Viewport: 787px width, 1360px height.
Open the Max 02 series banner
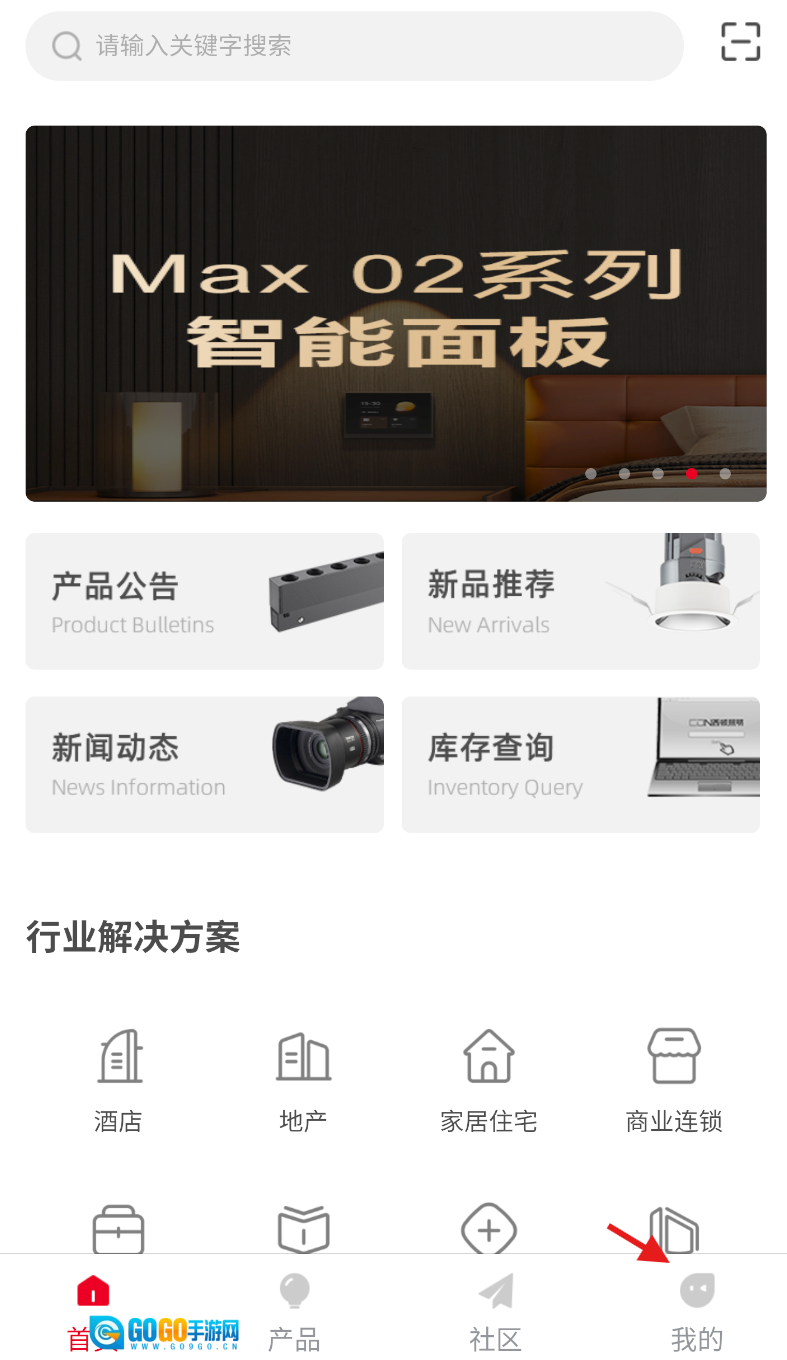coord(396,313)
